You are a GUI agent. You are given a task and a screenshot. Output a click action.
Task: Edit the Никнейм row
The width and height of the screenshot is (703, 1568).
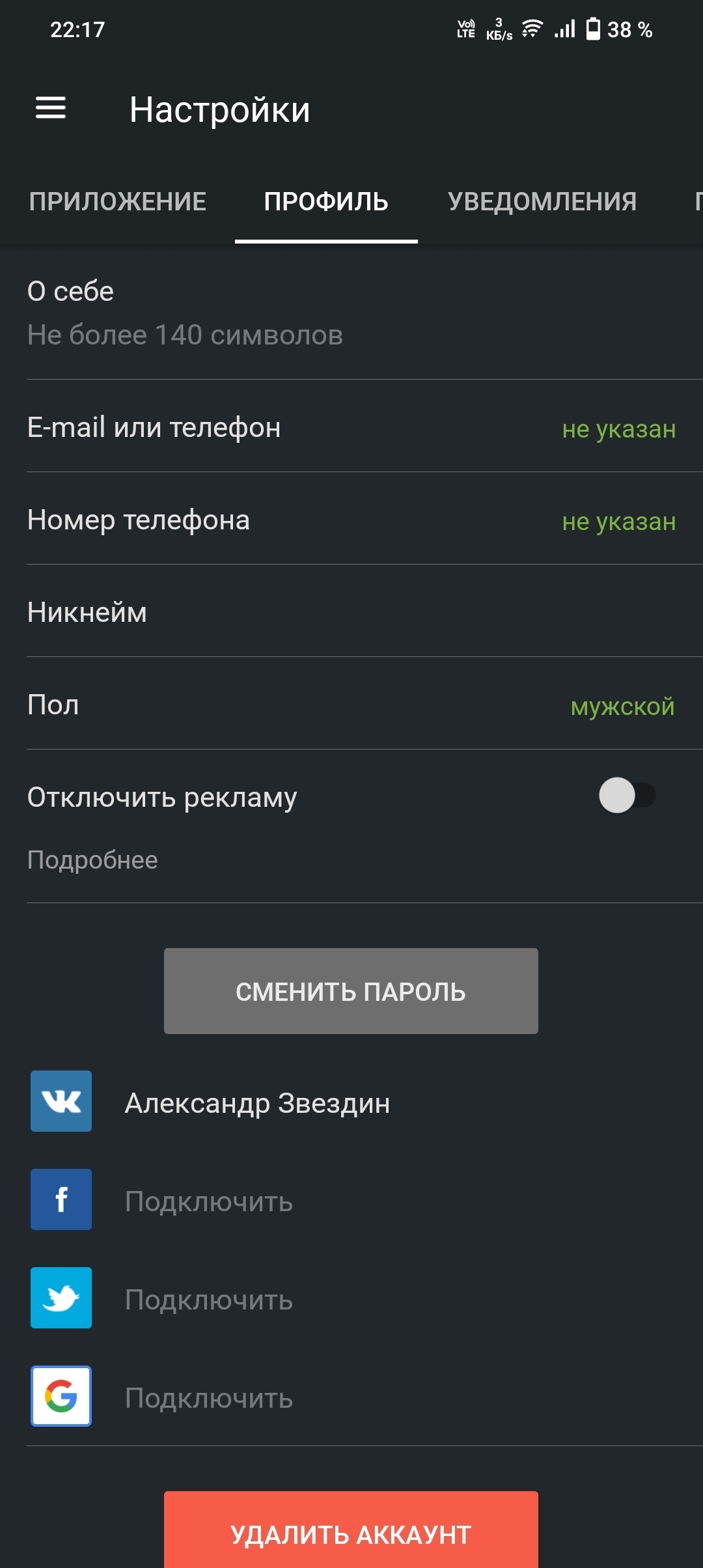click(x=351, y=613)
